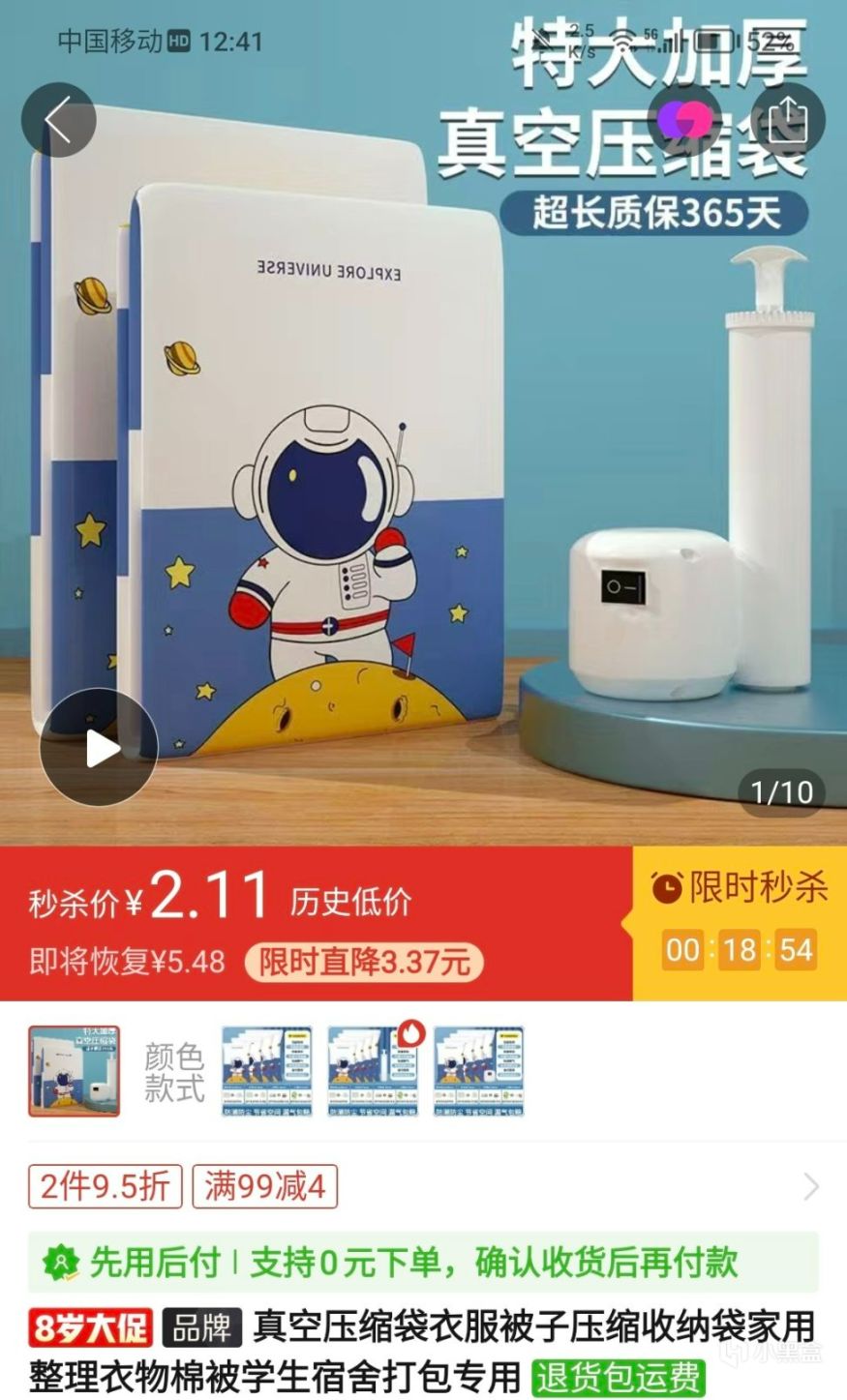Open the 先用后付 pay-later banner
The width and height of the screenshot is (847, 1400).
point(423,1262)
